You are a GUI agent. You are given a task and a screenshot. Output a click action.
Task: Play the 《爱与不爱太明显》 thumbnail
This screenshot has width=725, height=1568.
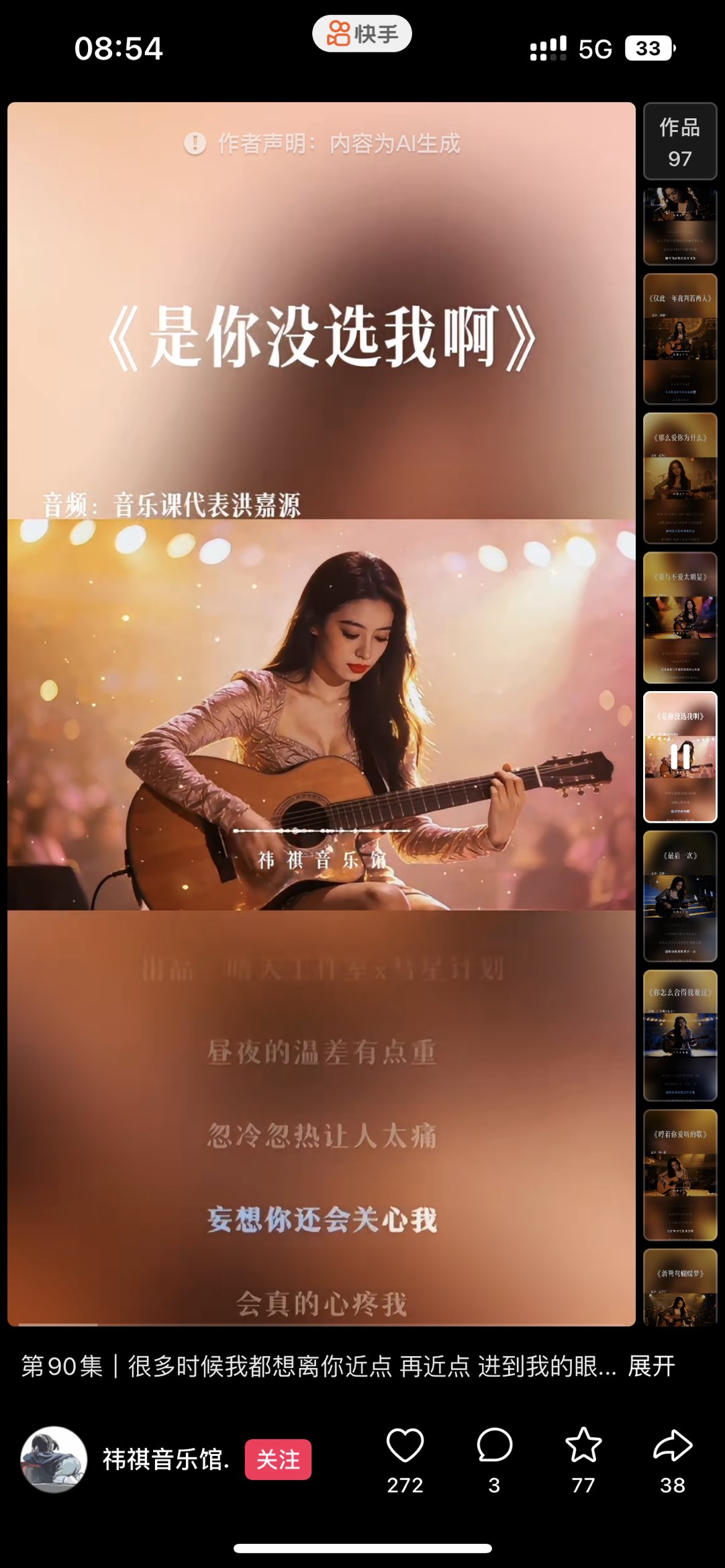click(x=680, y=618)
